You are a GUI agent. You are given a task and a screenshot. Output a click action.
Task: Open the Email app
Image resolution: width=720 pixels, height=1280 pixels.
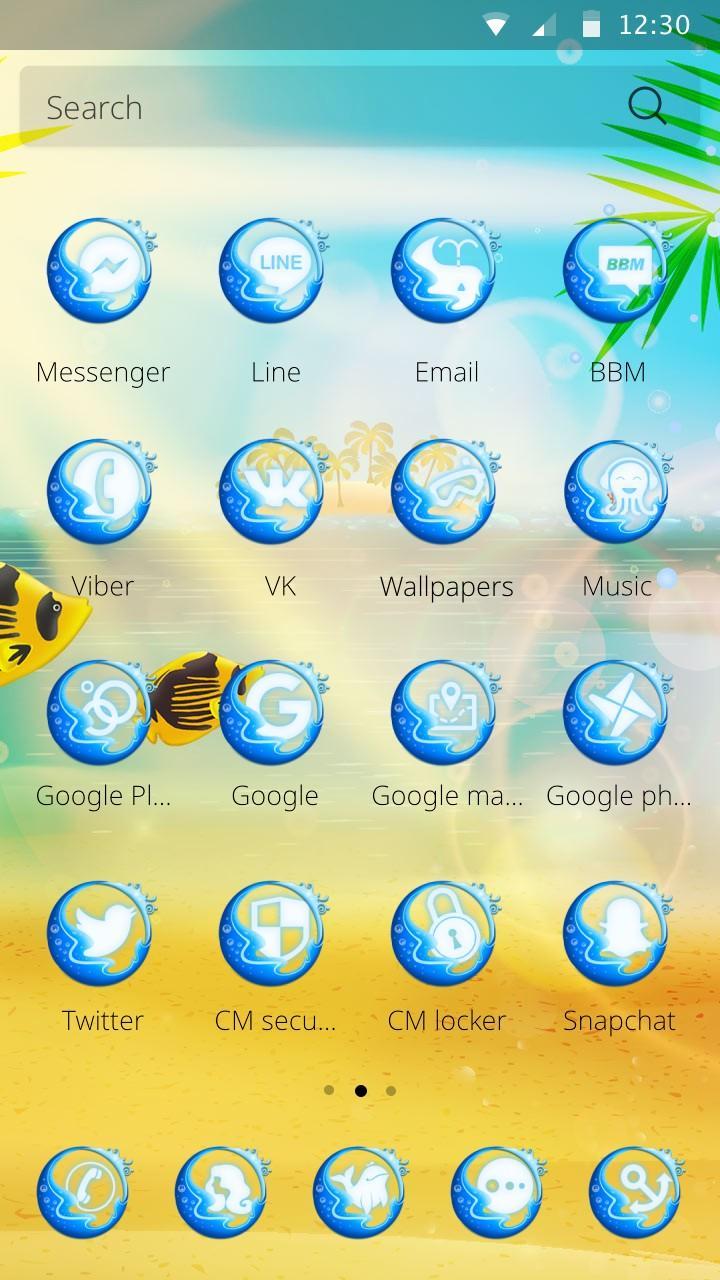pos(446,271)
